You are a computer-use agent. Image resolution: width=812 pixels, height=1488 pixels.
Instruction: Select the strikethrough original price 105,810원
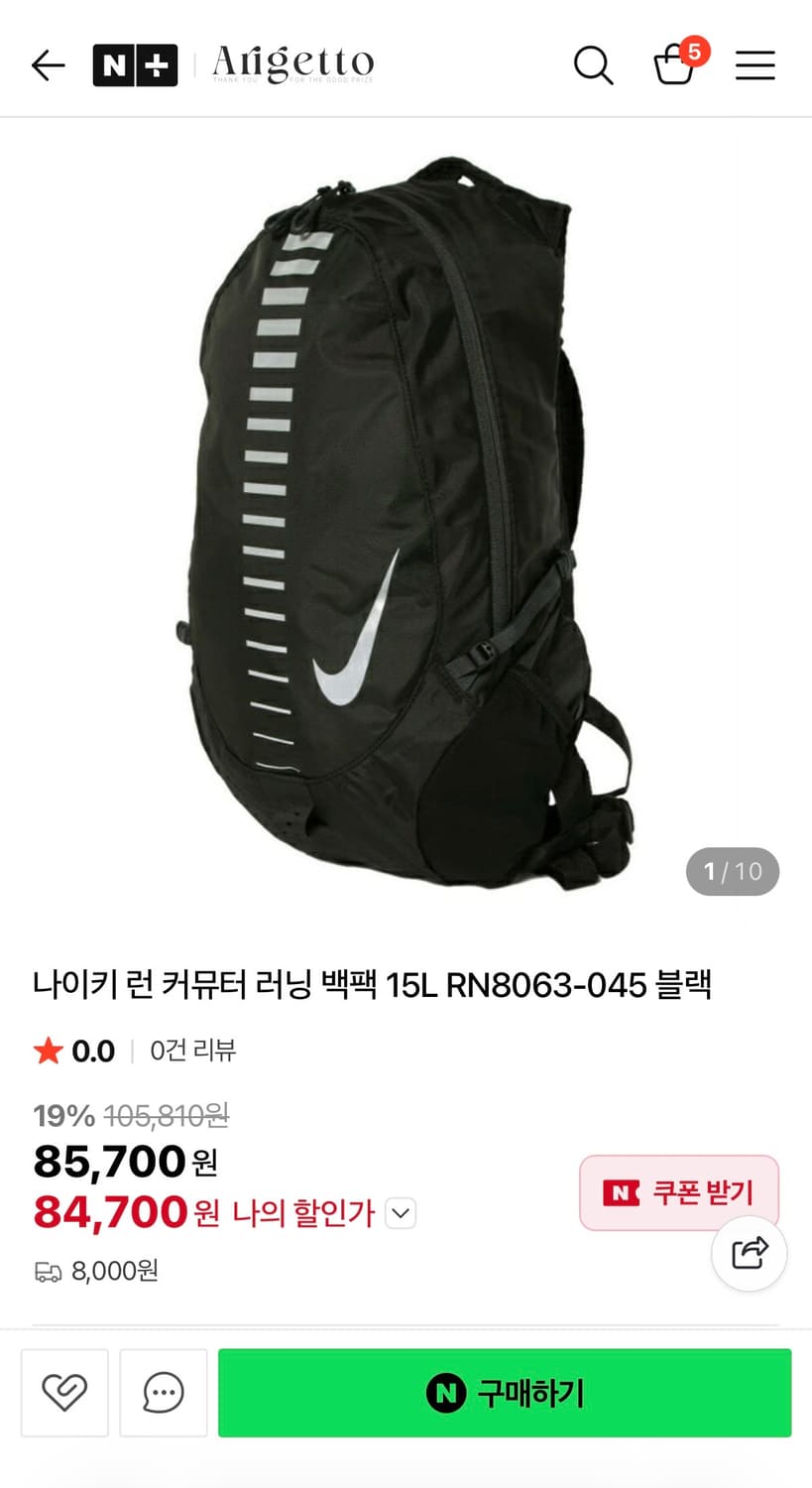pyautogui.click(x=167, y=1116)
